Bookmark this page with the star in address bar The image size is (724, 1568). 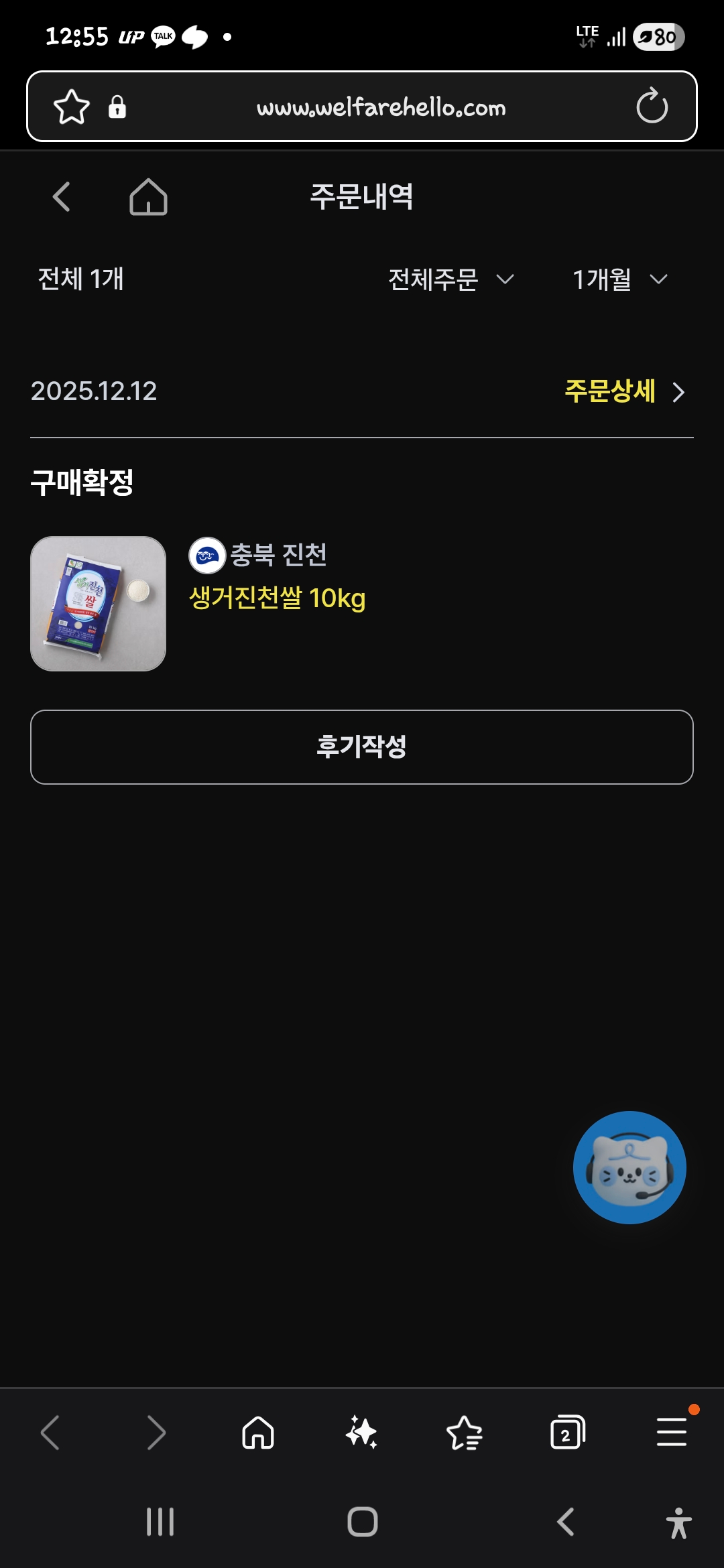71,107
